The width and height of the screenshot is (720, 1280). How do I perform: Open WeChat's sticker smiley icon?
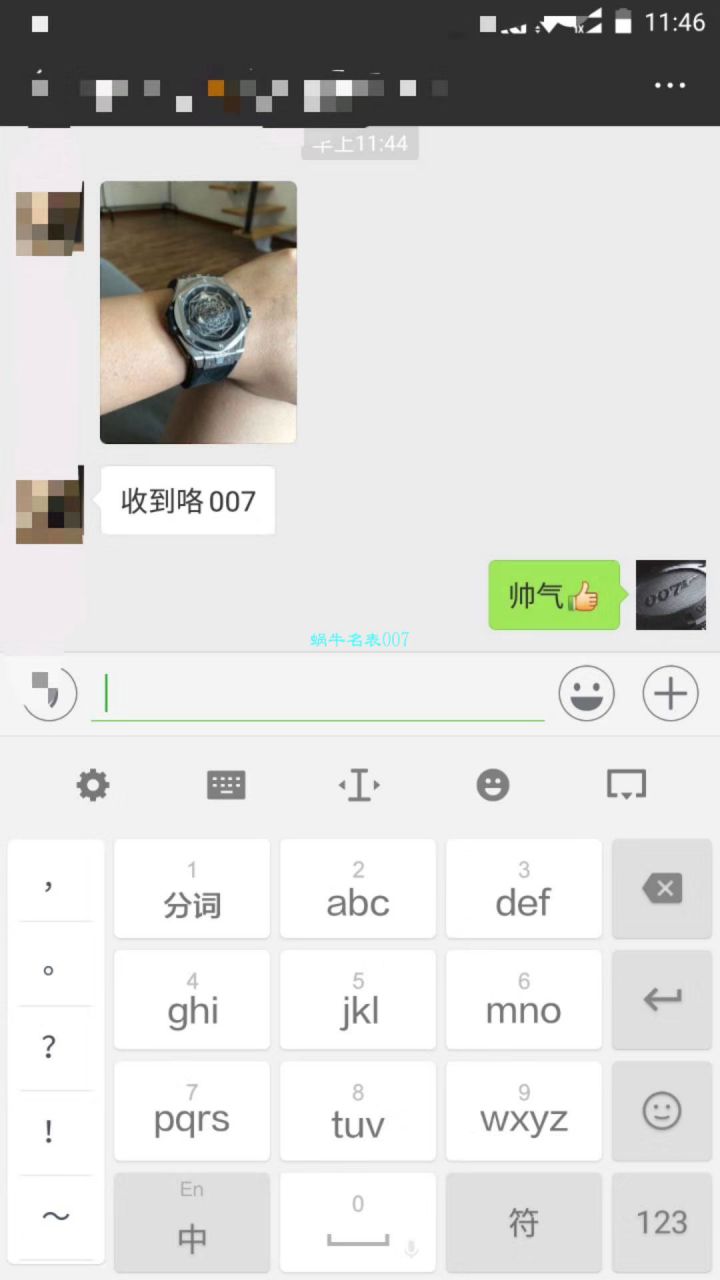tap(587, 693)
